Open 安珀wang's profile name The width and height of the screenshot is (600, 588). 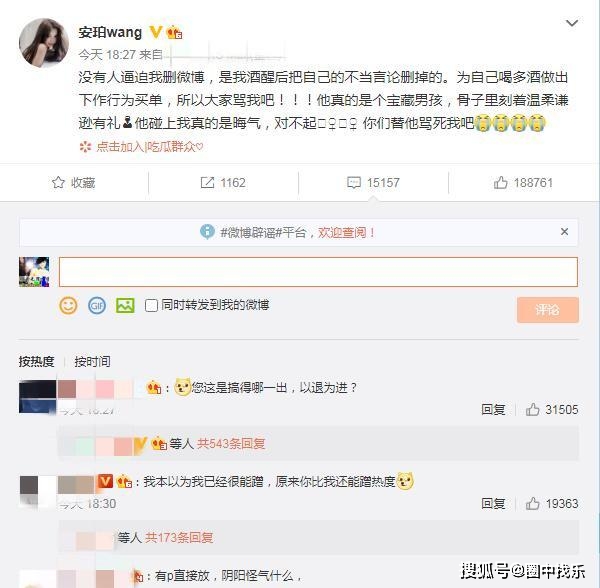[x=110, y=32]
